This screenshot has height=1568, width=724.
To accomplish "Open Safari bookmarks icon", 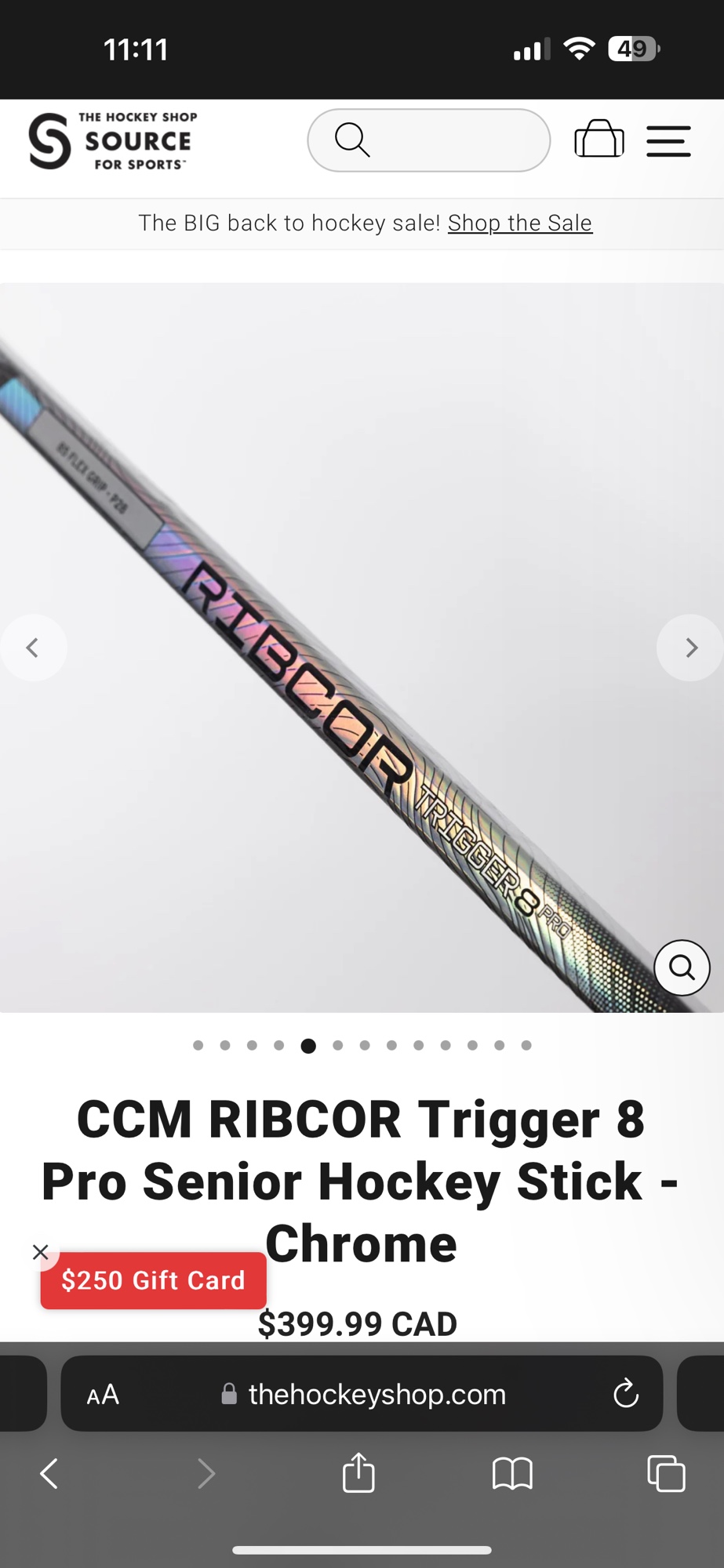I will (x=514, y=1473).
